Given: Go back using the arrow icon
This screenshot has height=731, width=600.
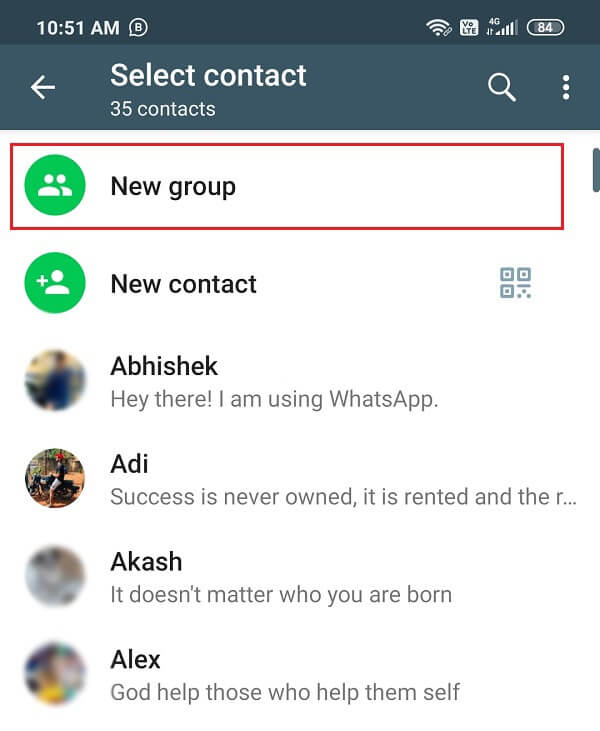Looking at the screenshot, I should pos(42,88).
